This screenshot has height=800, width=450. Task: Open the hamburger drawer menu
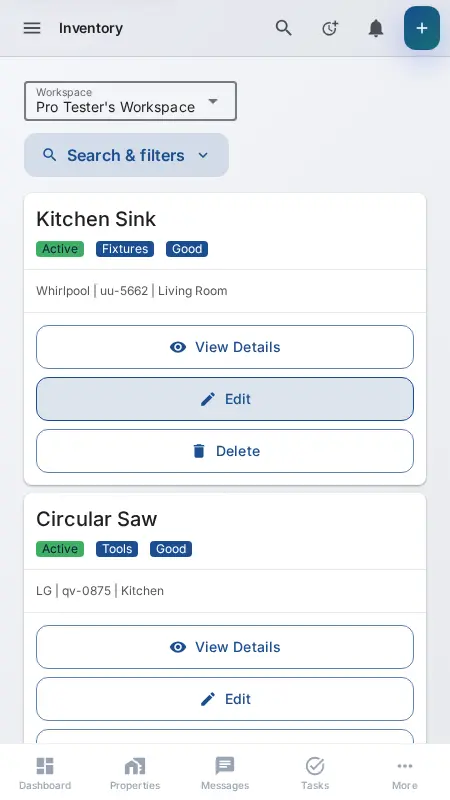tap(32, 28)
